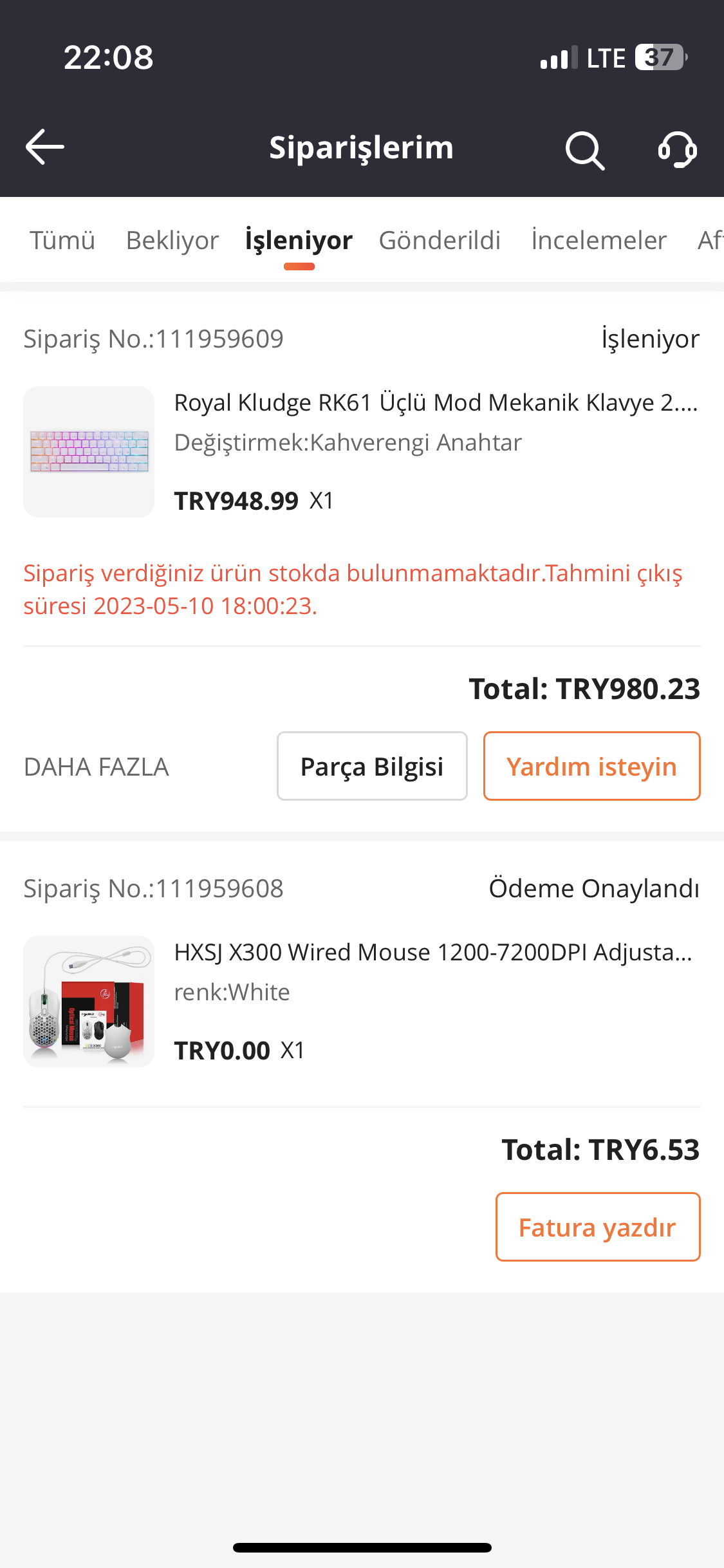Select the İşleniyor tab

click(x=299, y=241)
